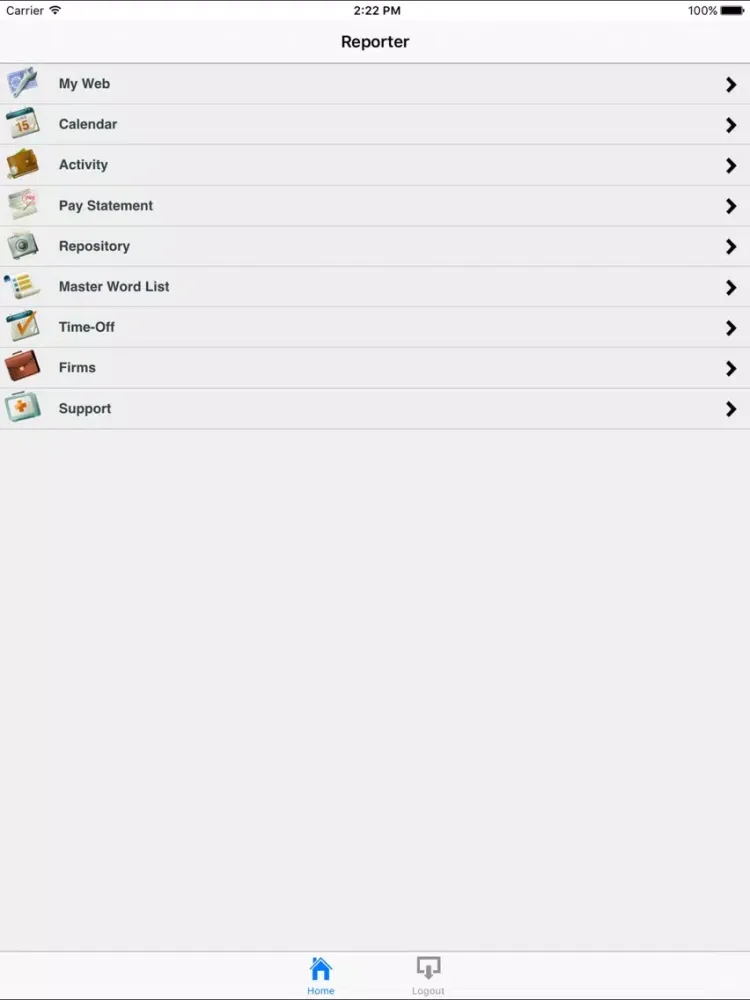Select the Time-Off row

click(375, 327)
